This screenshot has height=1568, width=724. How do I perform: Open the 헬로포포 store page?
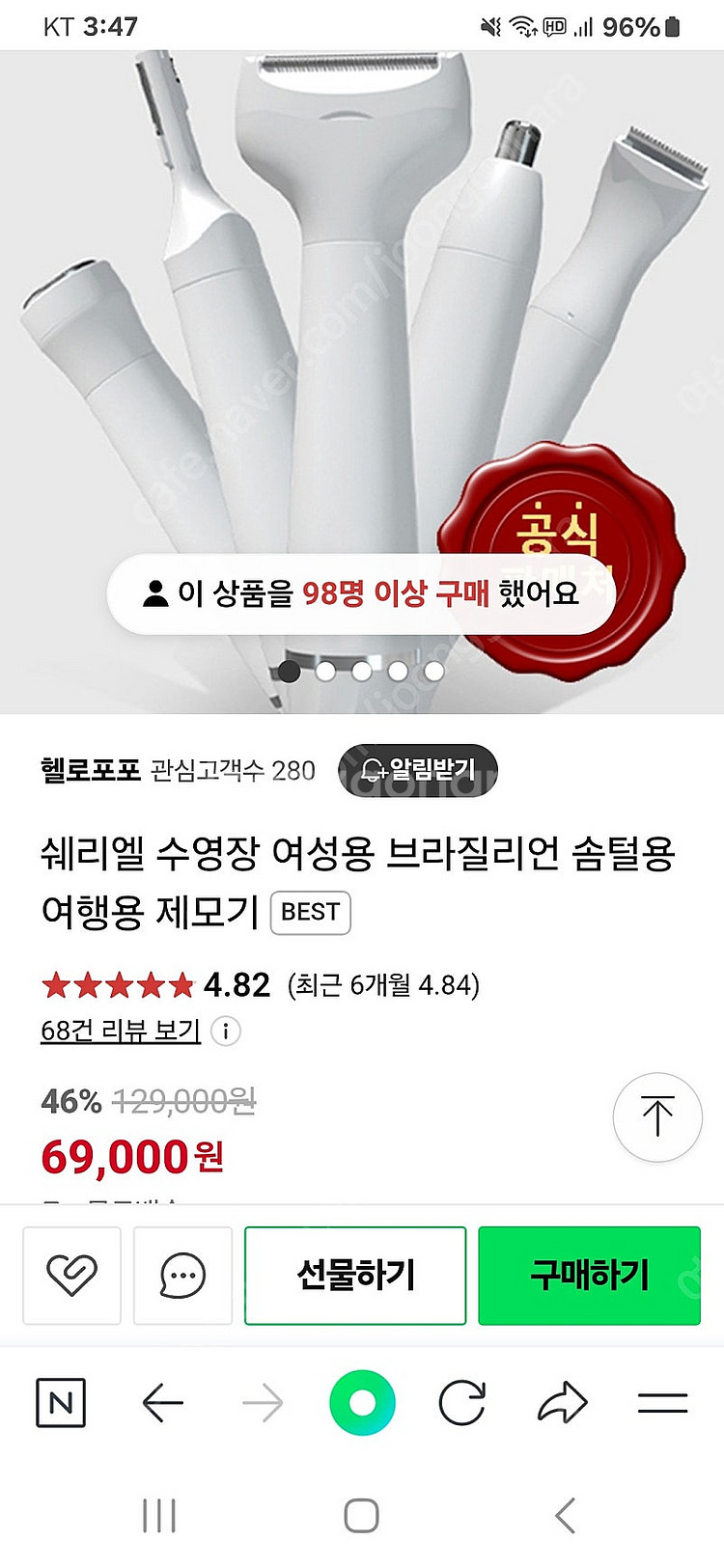coord(91,770)
